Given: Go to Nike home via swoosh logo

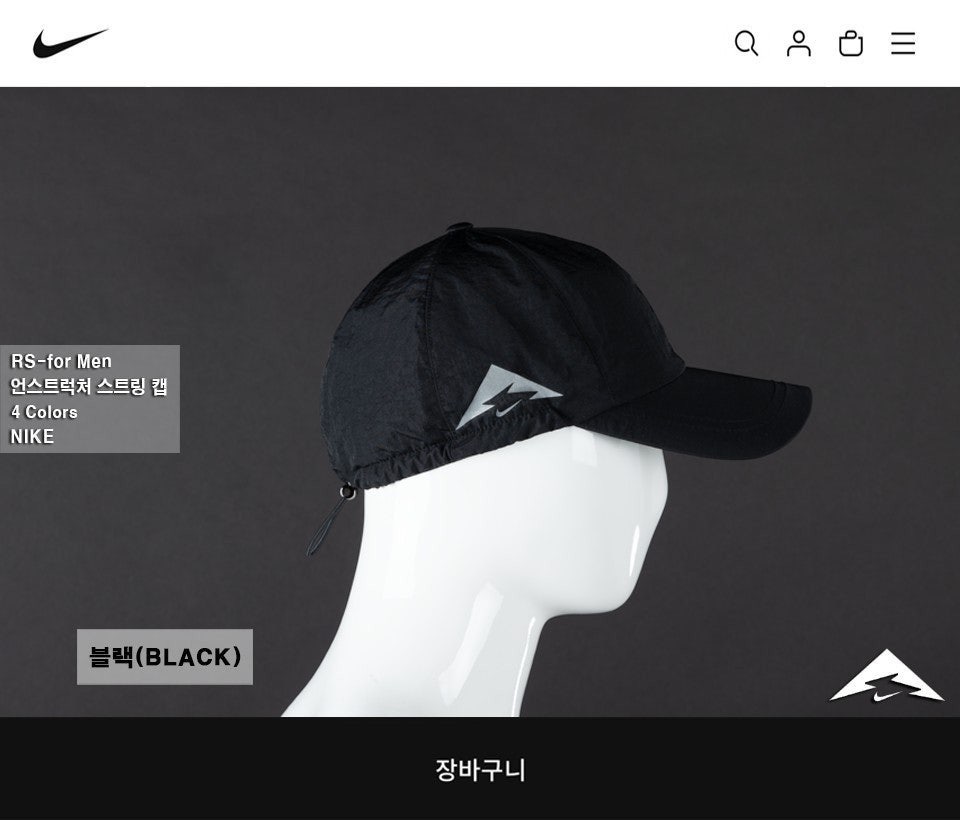Looking at the screenshot, I should click(70, 43).
